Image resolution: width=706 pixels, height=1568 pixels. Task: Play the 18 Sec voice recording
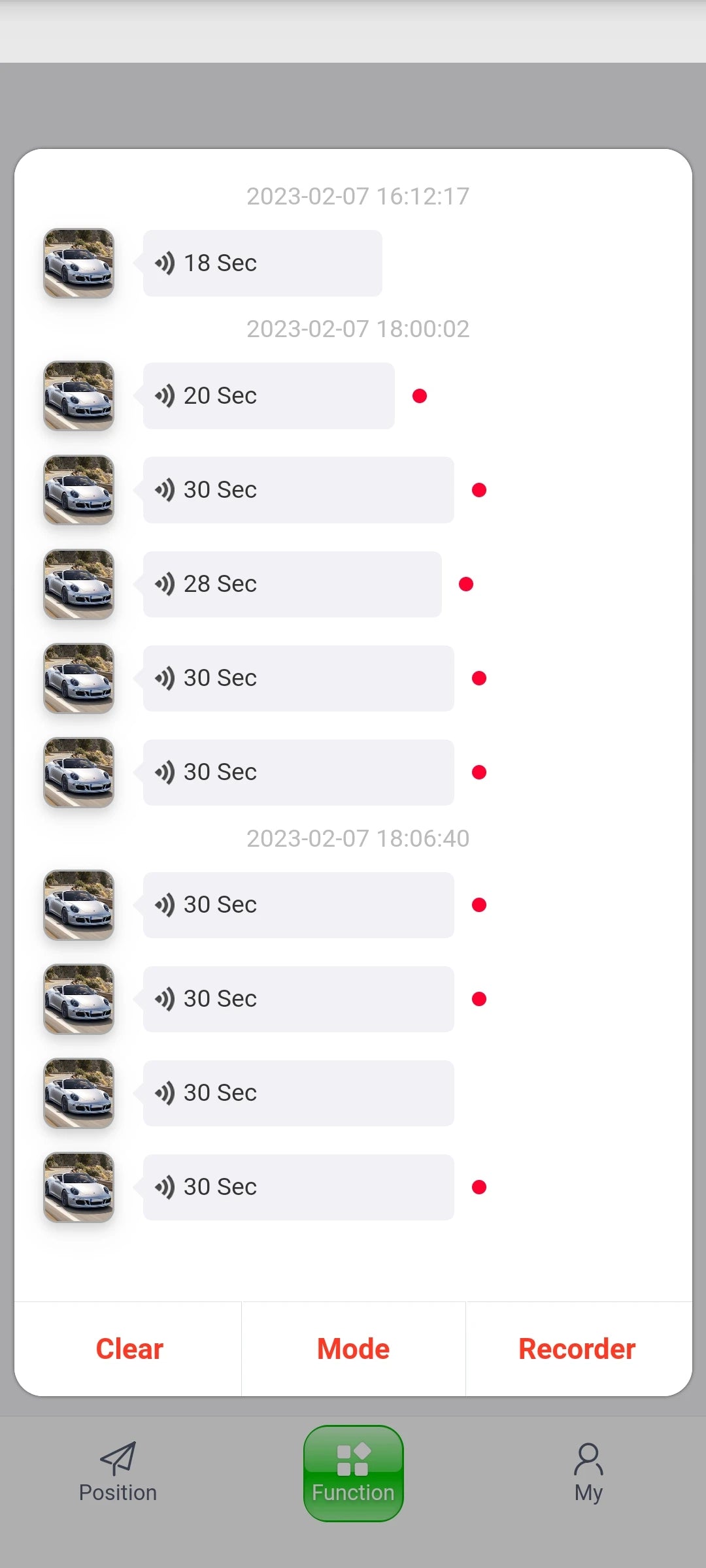262,263
